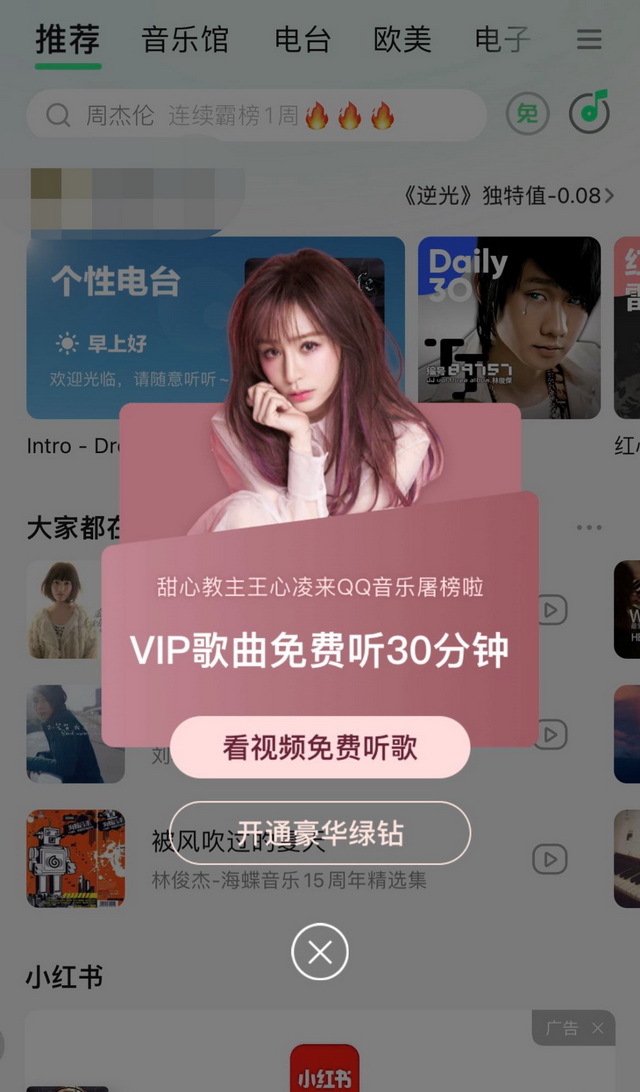Switch to 音乐馆 tab
The height and width of the screenshot is (1092, 640).
pyautogui.click(x=185, y=40)
